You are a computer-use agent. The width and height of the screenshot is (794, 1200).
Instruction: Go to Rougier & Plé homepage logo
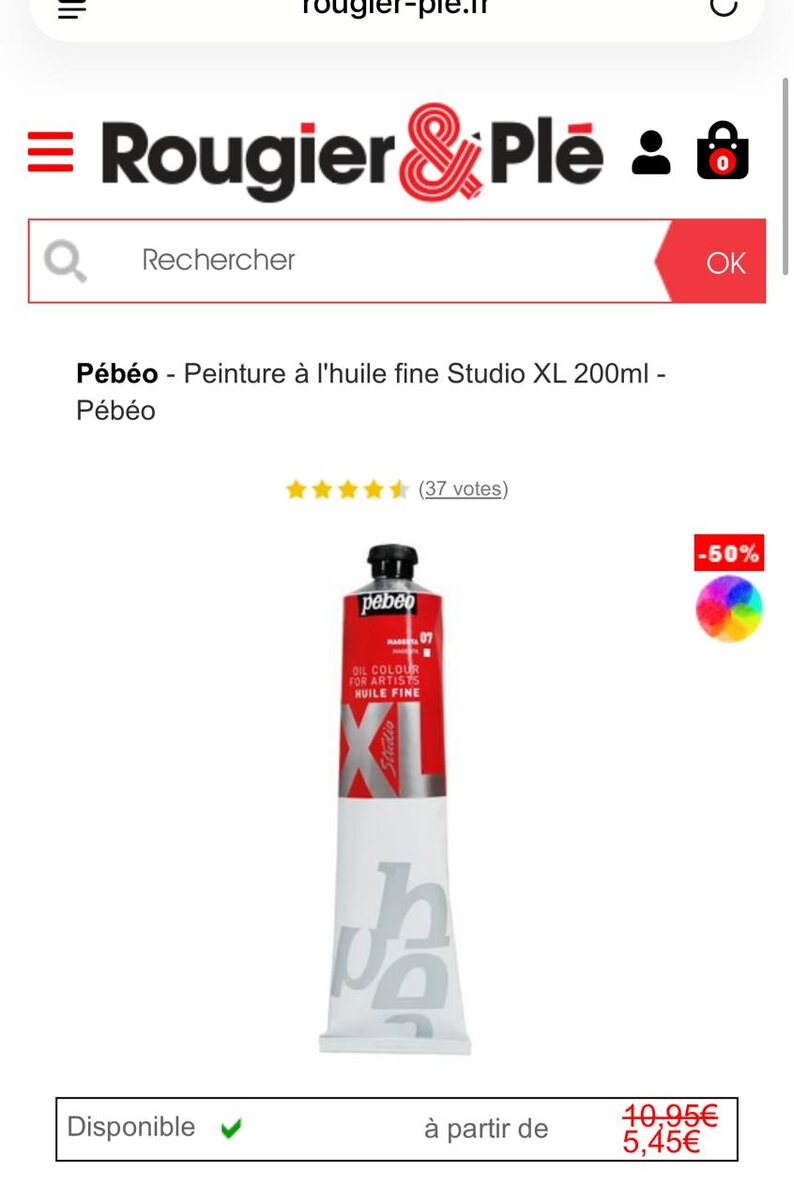(x=352, y=152)
